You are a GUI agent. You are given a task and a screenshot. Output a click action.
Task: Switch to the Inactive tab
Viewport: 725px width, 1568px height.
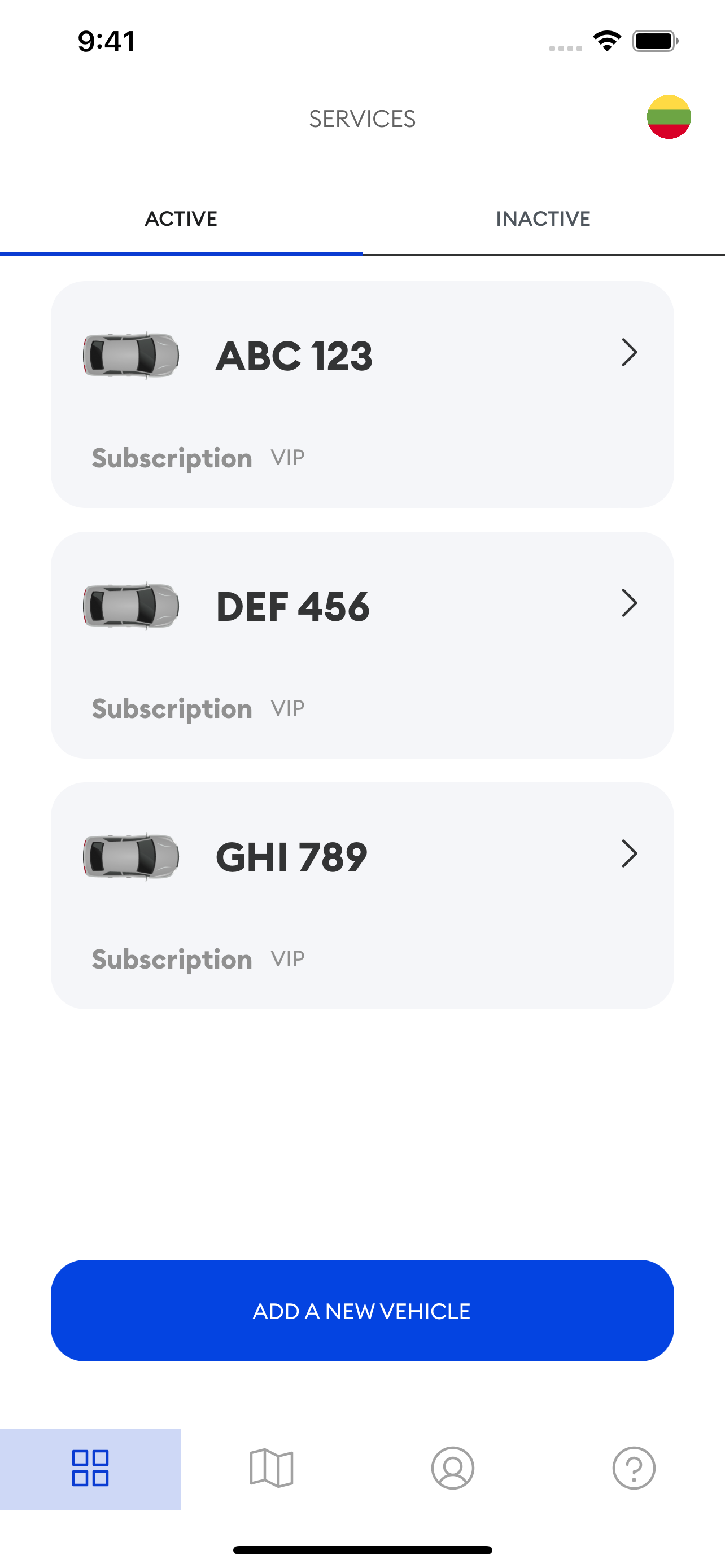tap(543, 218)
